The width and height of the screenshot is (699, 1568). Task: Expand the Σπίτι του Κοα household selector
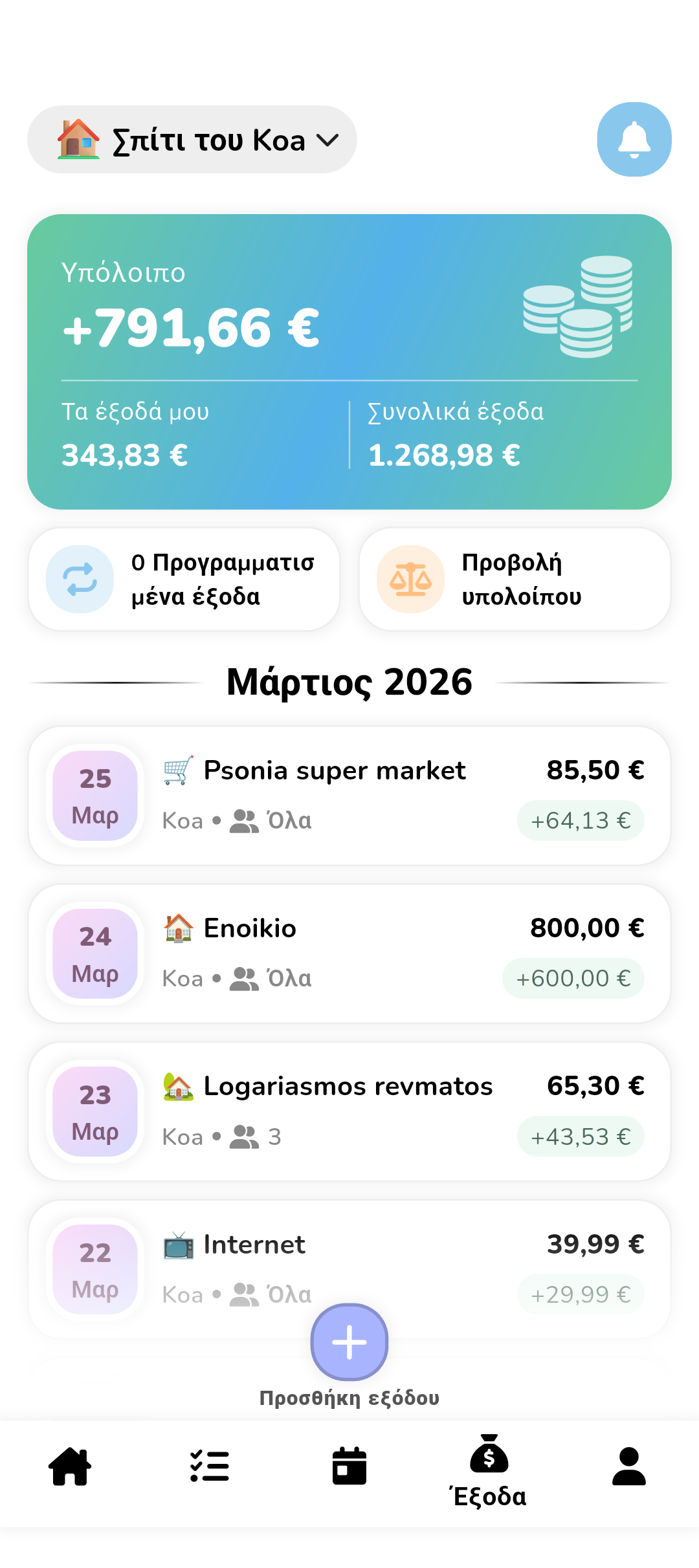192,139
